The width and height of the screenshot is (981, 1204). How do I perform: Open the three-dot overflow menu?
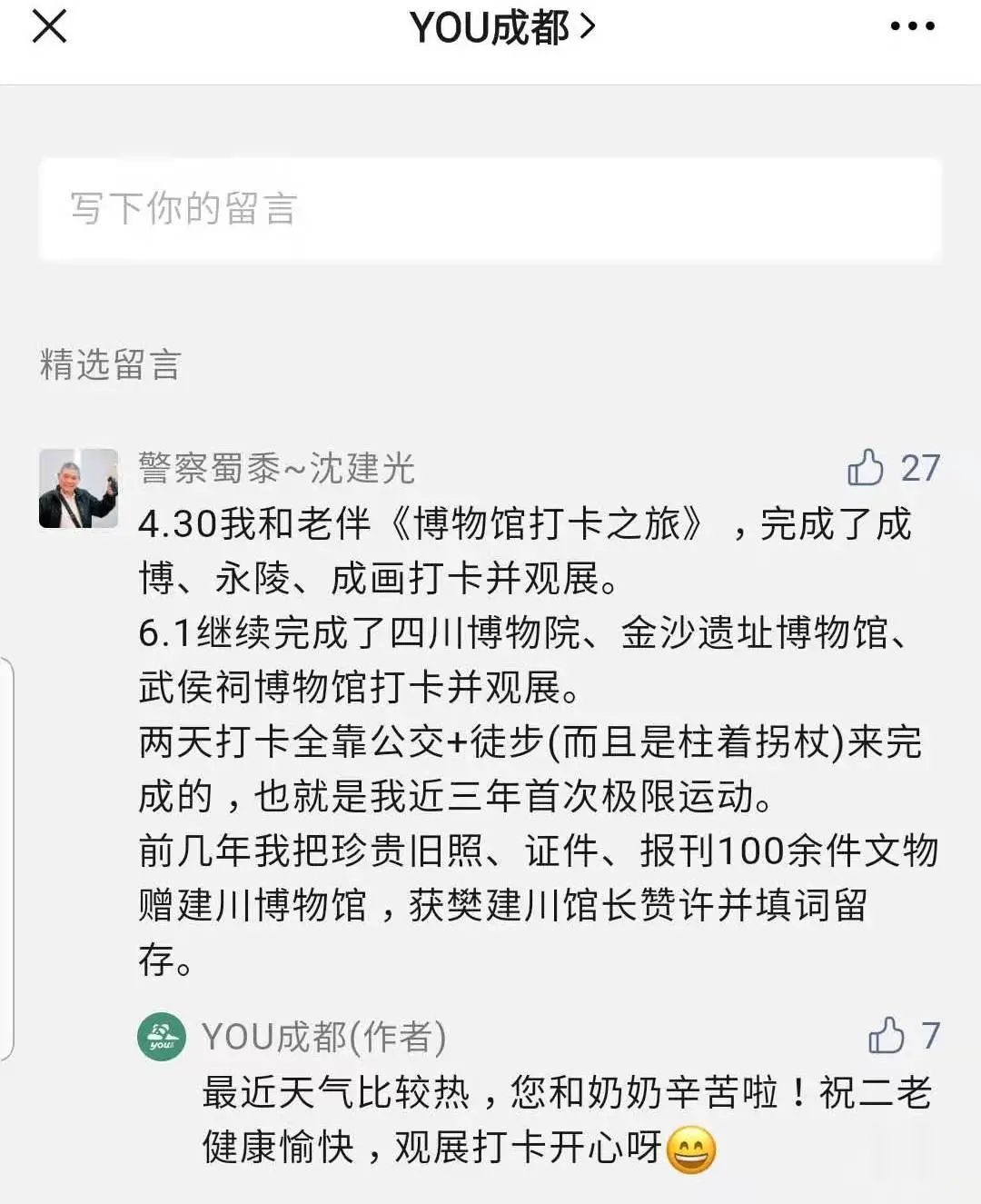click(912, 26)
